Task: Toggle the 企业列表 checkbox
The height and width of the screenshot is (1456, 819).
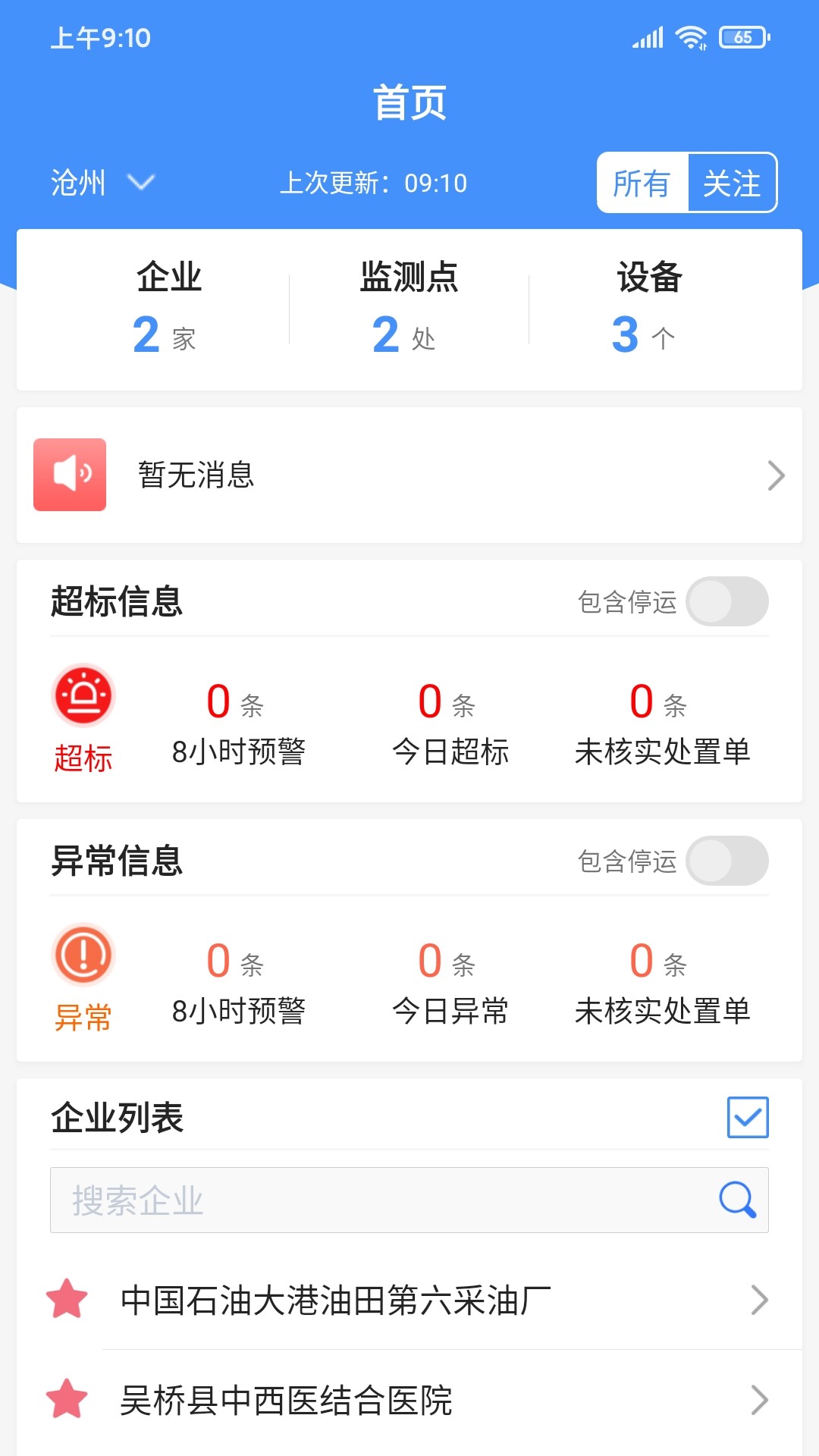Action: click(748, 1117)
